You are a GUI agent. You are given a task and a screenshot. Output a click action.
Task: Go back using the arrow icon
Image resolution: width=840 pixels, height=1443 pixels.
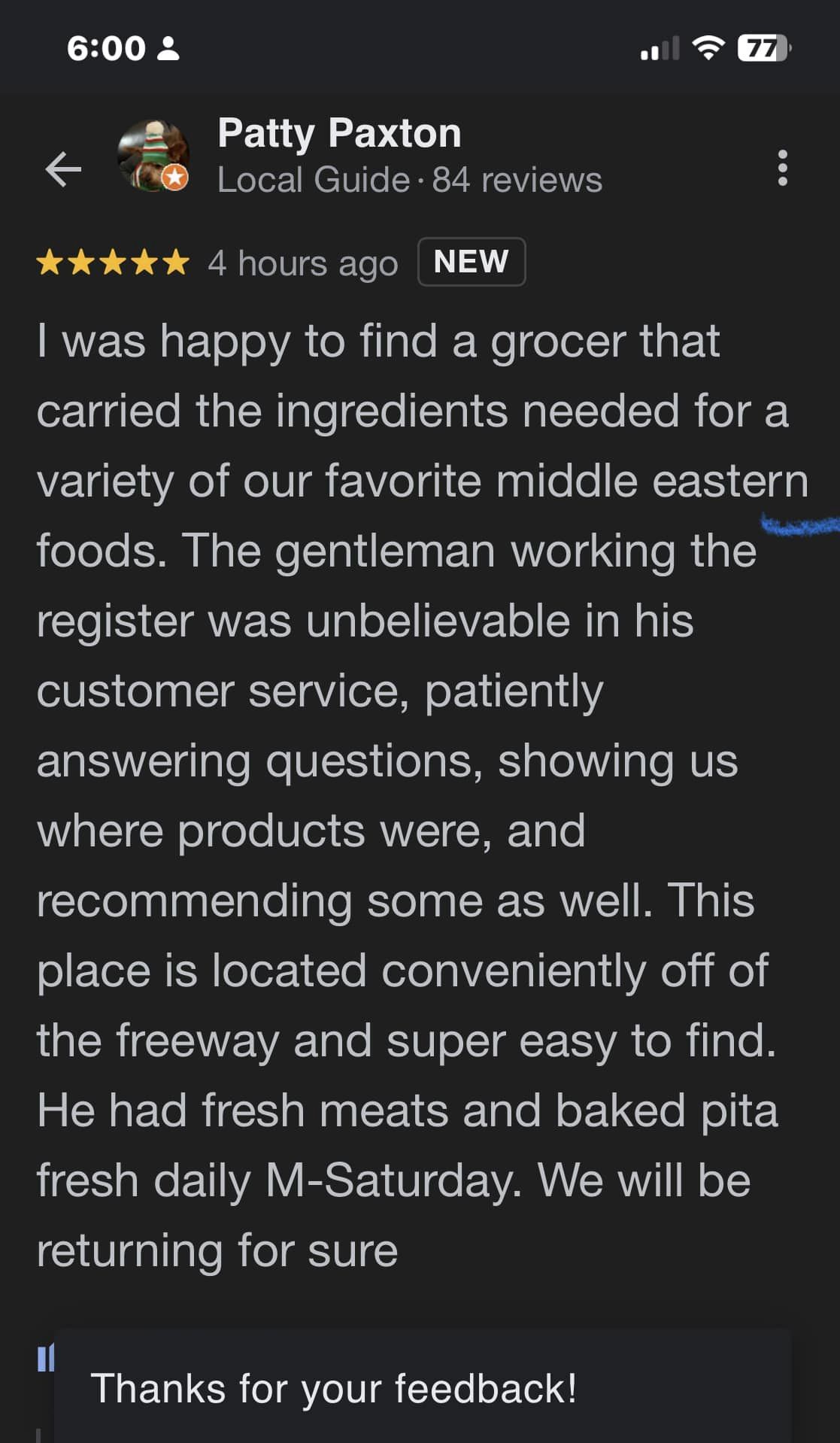63,169
